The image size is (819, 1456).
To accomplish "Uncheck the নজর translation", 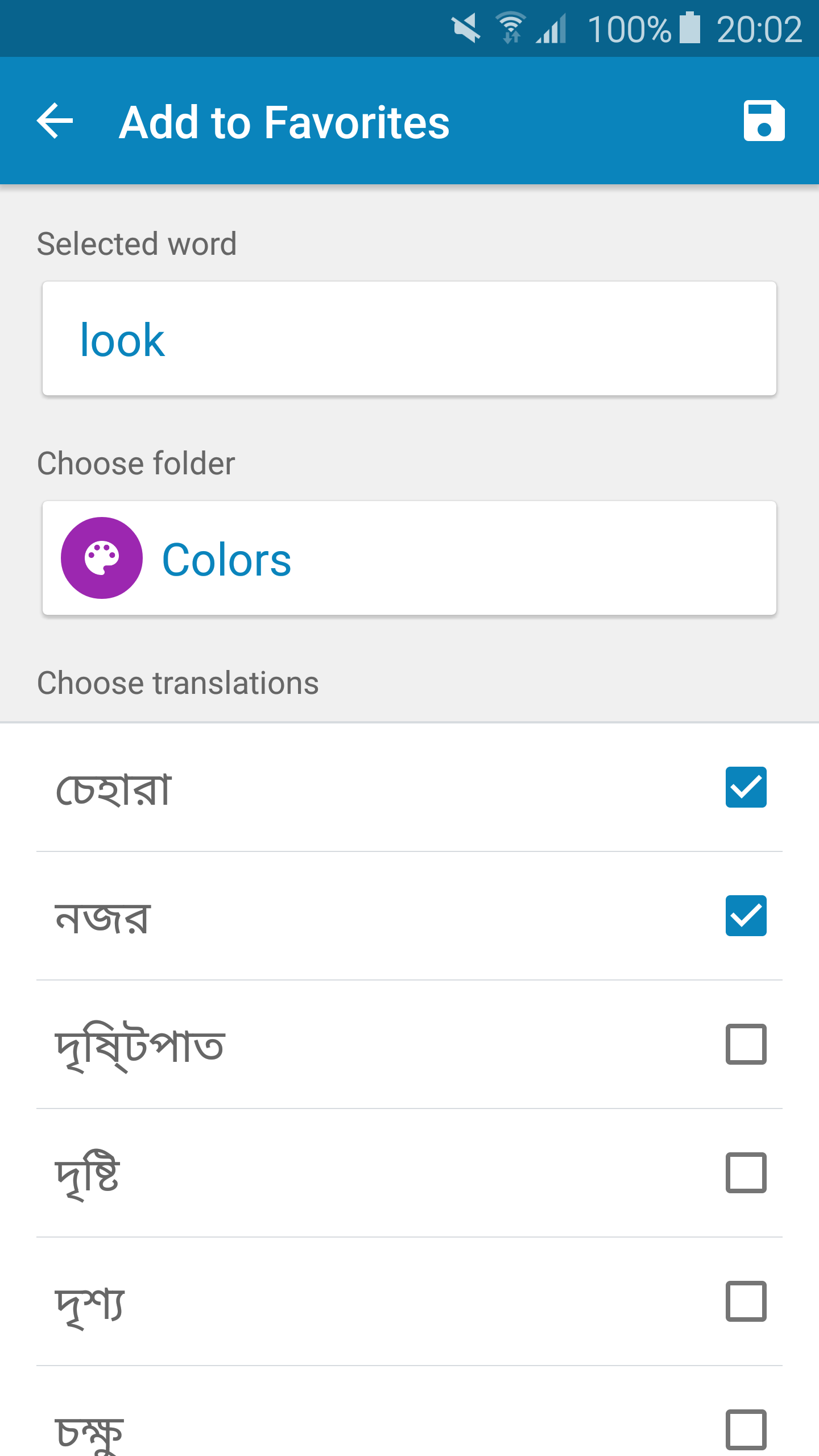I will 746,916.
